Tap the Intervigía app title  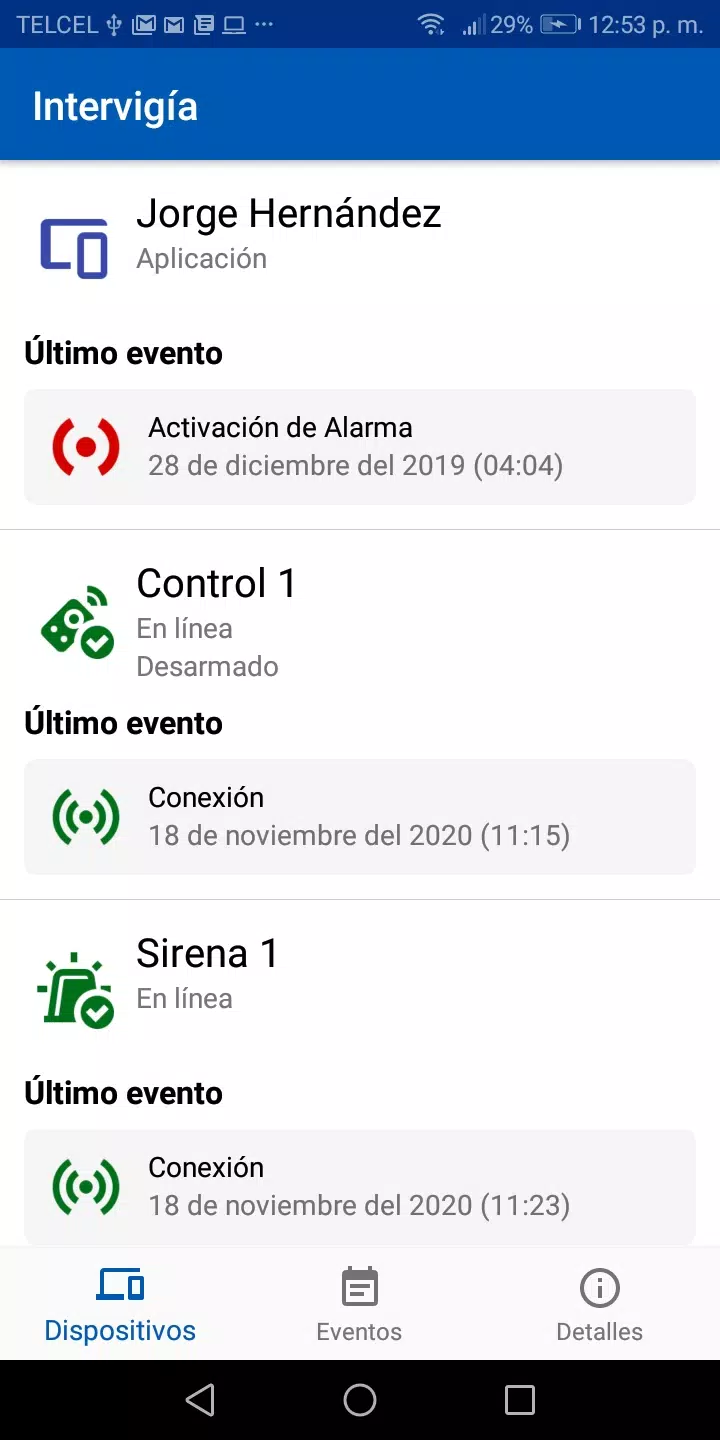[x=115, y=104]
